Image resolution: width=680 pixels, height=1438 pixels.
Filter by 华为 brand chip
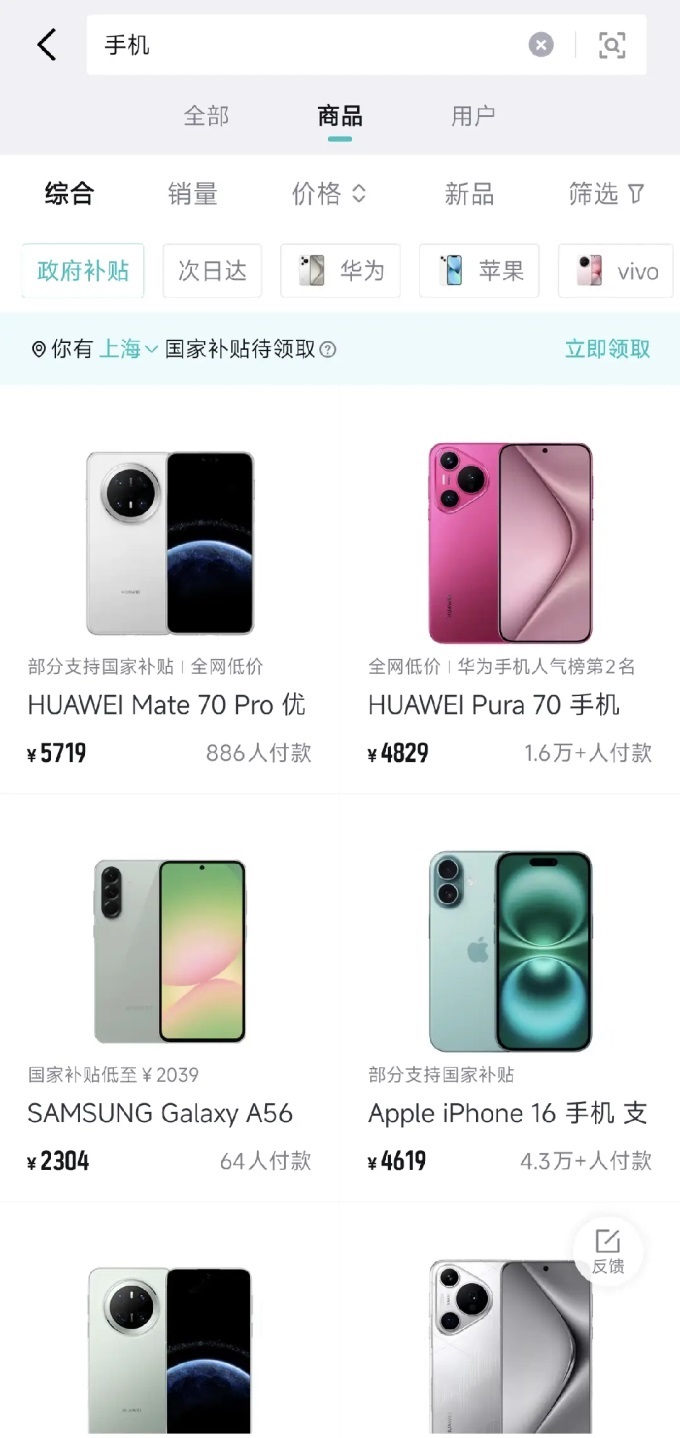(340, 271)
